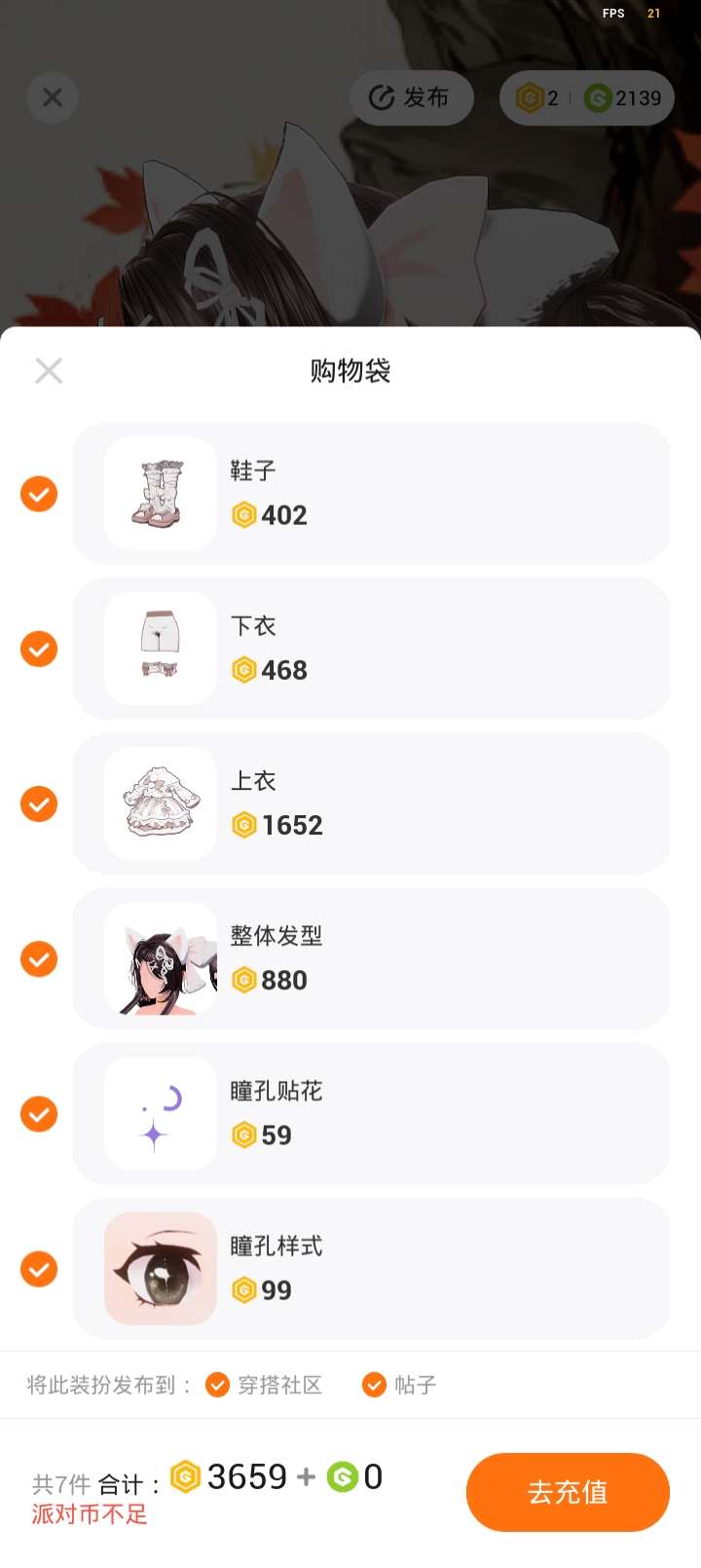This screenshot has width=701, height=1568.
Task: Deselect the 瞳孔贴花 checkbox
Action: pos(39,1114)
